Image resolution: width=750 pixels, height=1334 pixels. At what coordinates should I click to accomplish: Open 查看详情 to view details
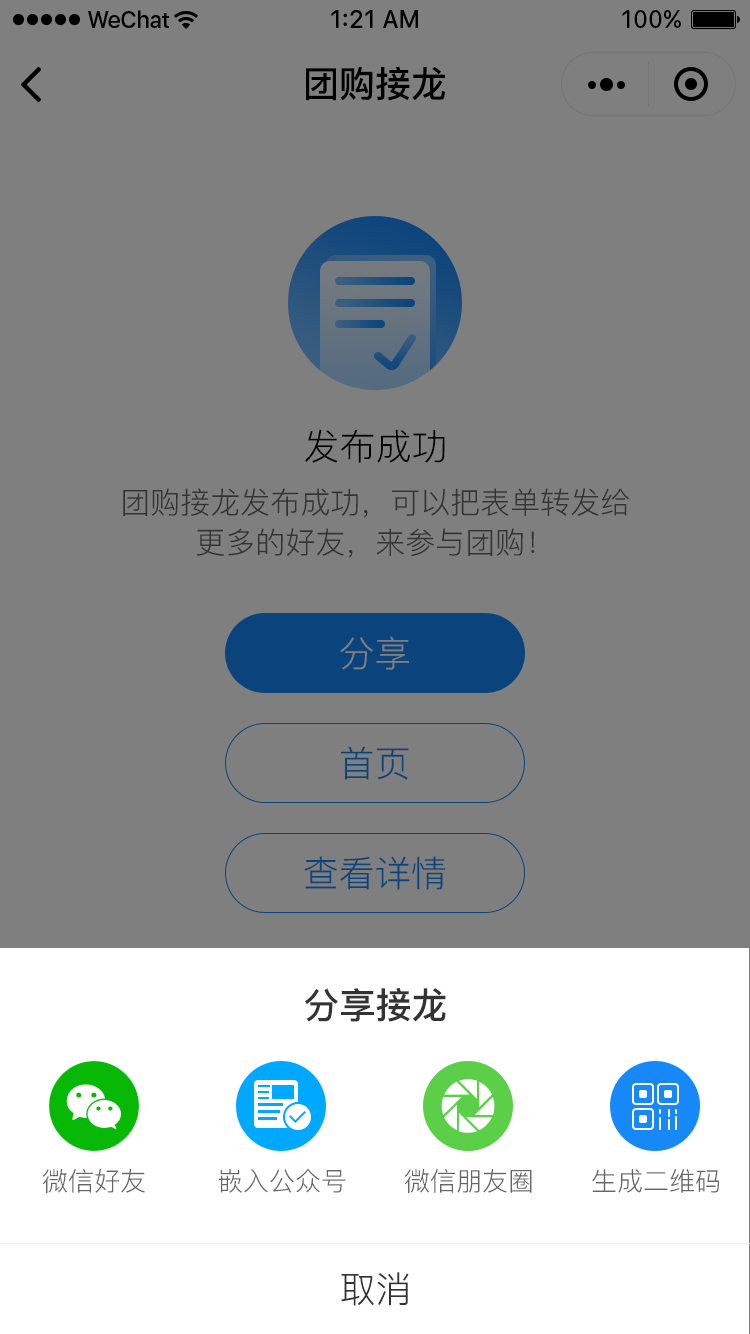(x=374, y=873)
